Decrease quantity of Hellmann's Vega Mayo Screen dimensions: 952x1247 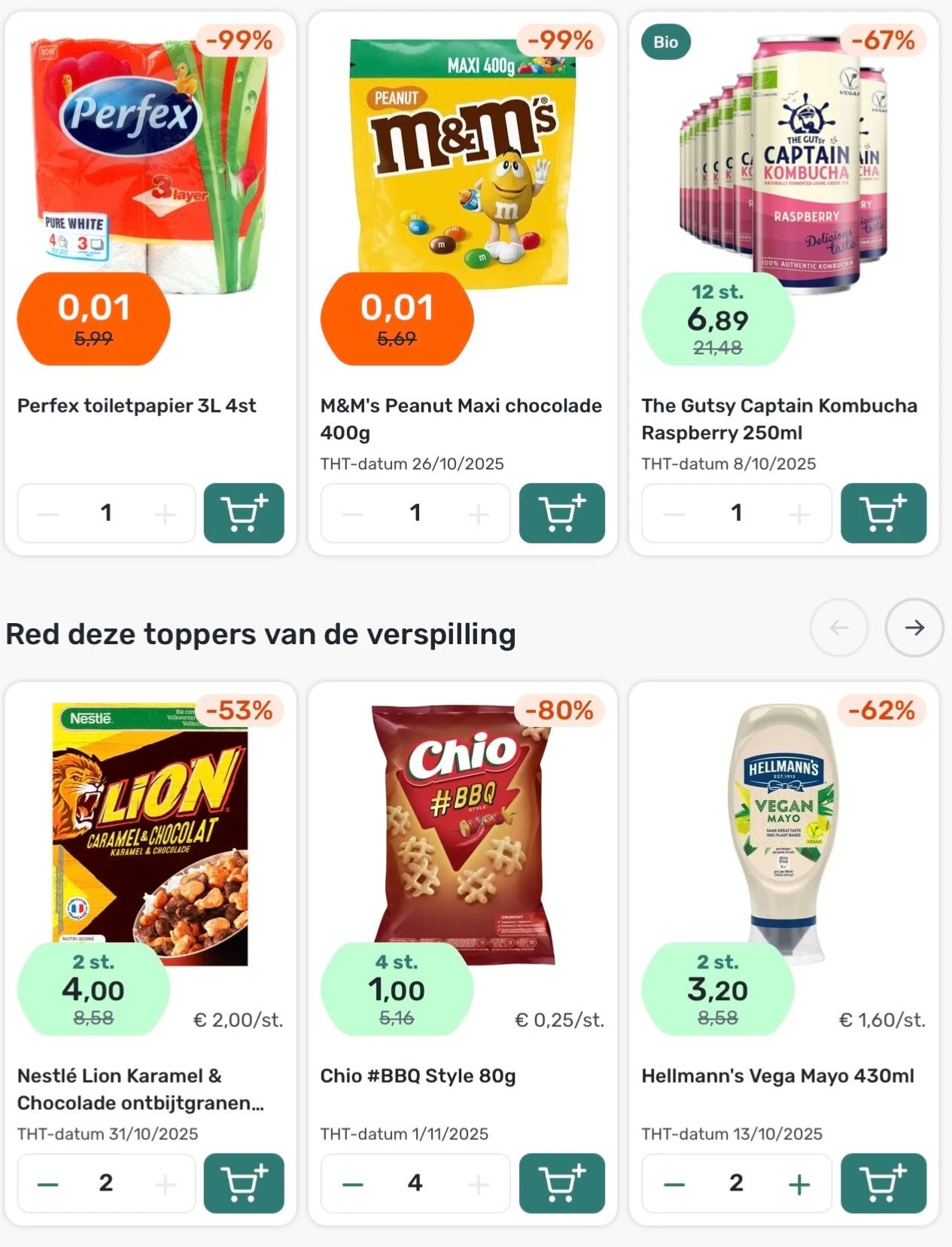674,1185
